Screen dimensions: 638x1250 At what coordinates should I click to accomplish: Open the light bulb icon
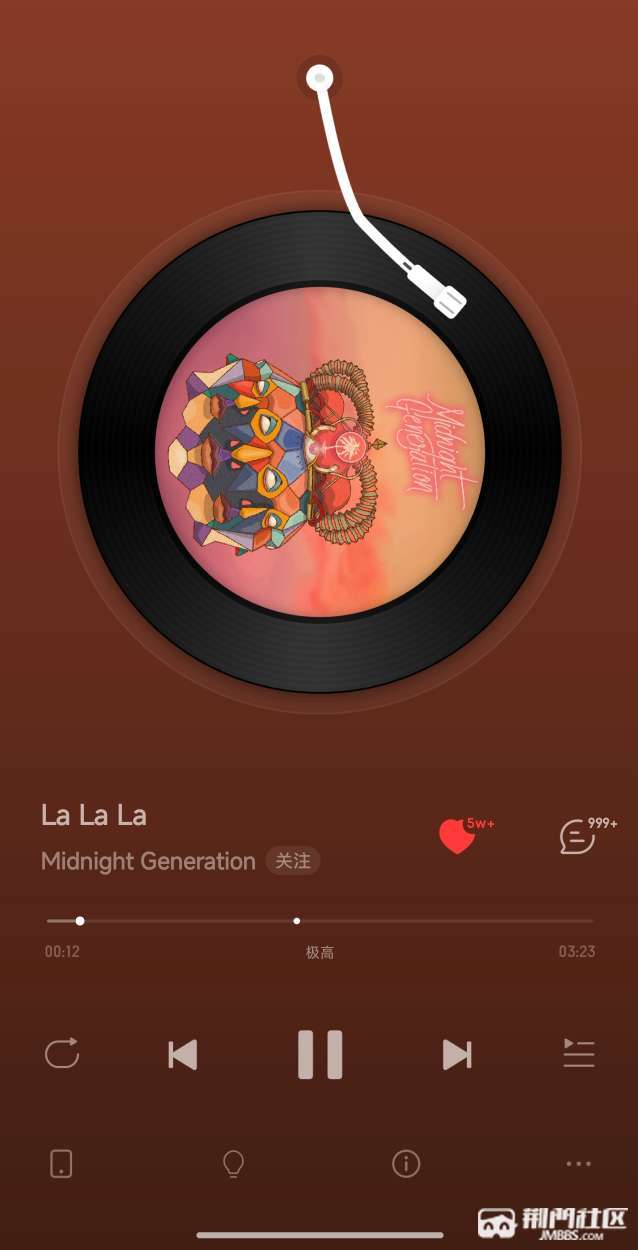pos(233,1163)
